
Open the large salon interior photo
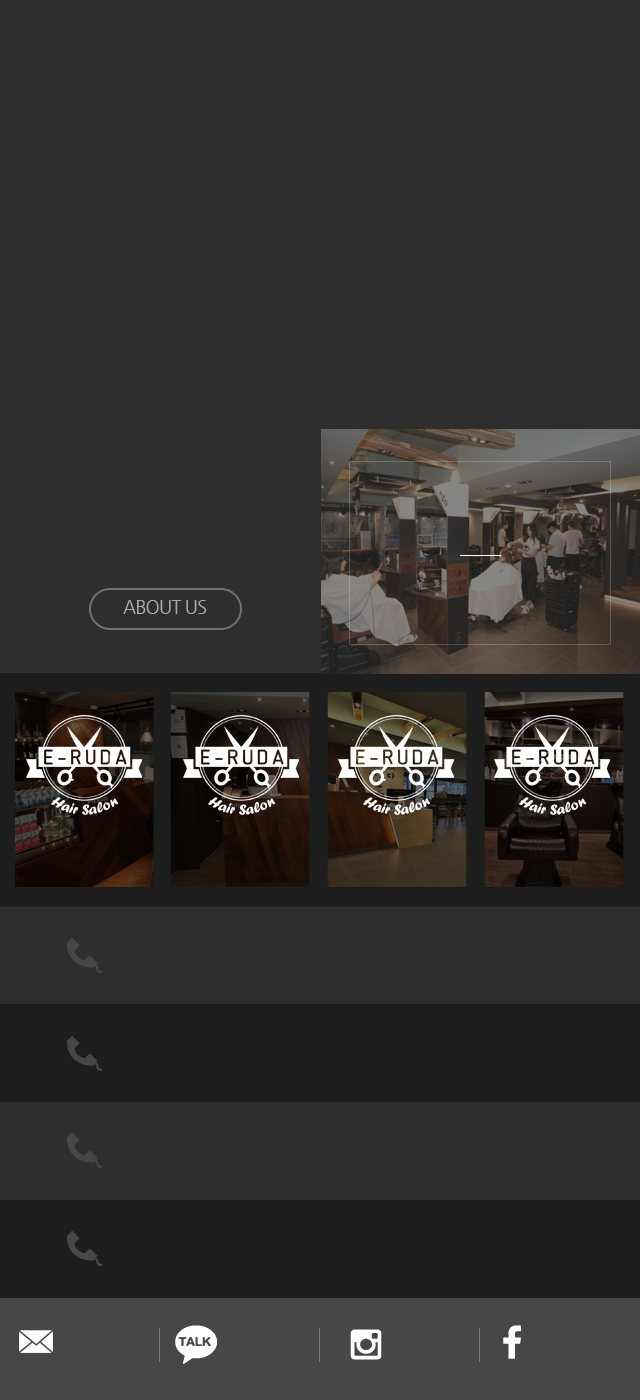(480, 551)
